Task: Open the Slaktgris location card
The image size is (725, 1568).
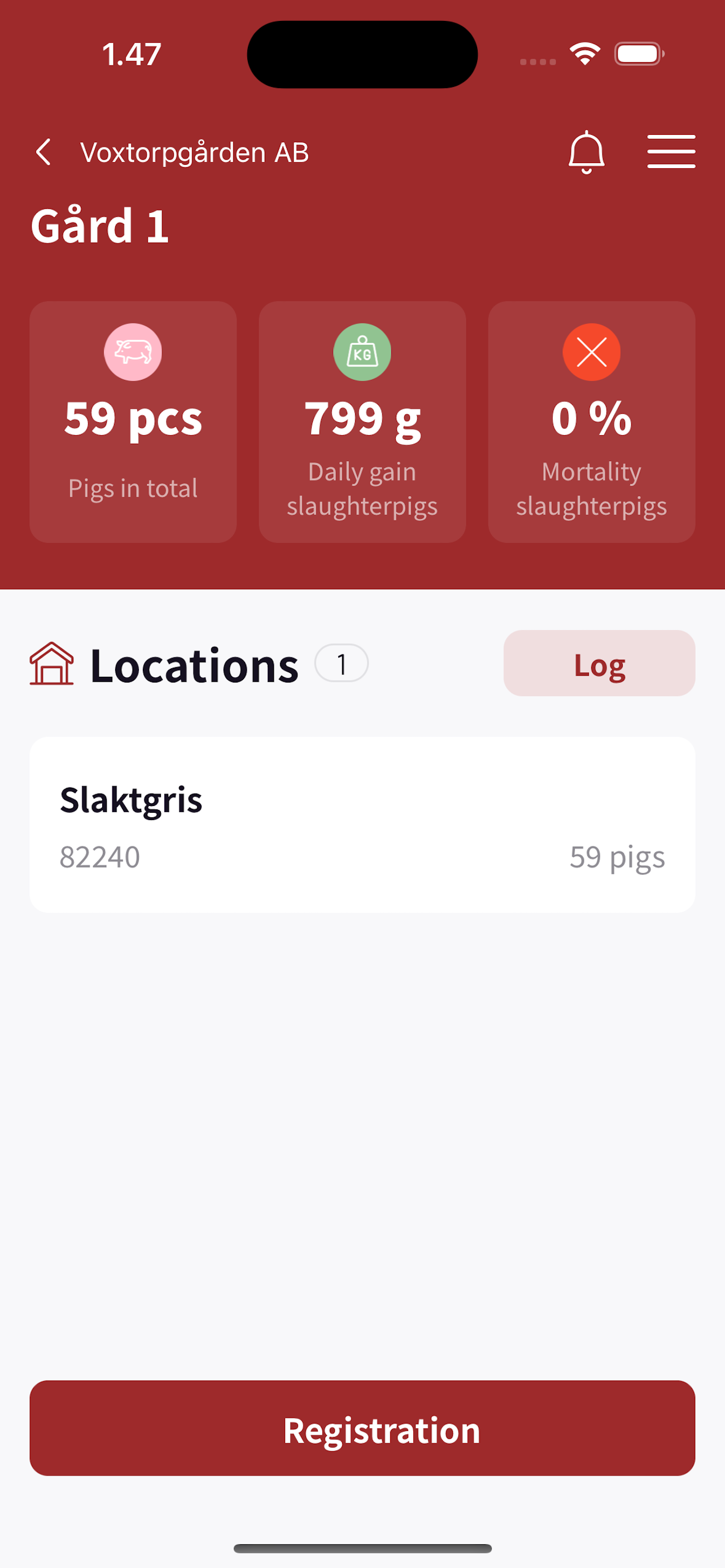Action: 362,825
